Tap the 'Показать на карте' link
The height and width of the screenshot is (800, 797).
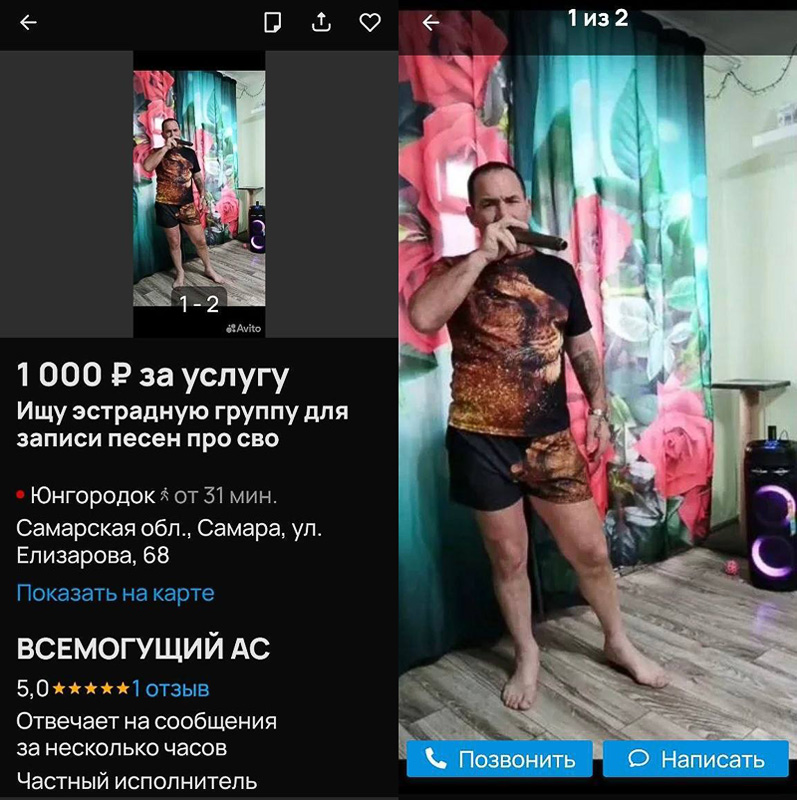pyautogui.click(x=115, y=593)
